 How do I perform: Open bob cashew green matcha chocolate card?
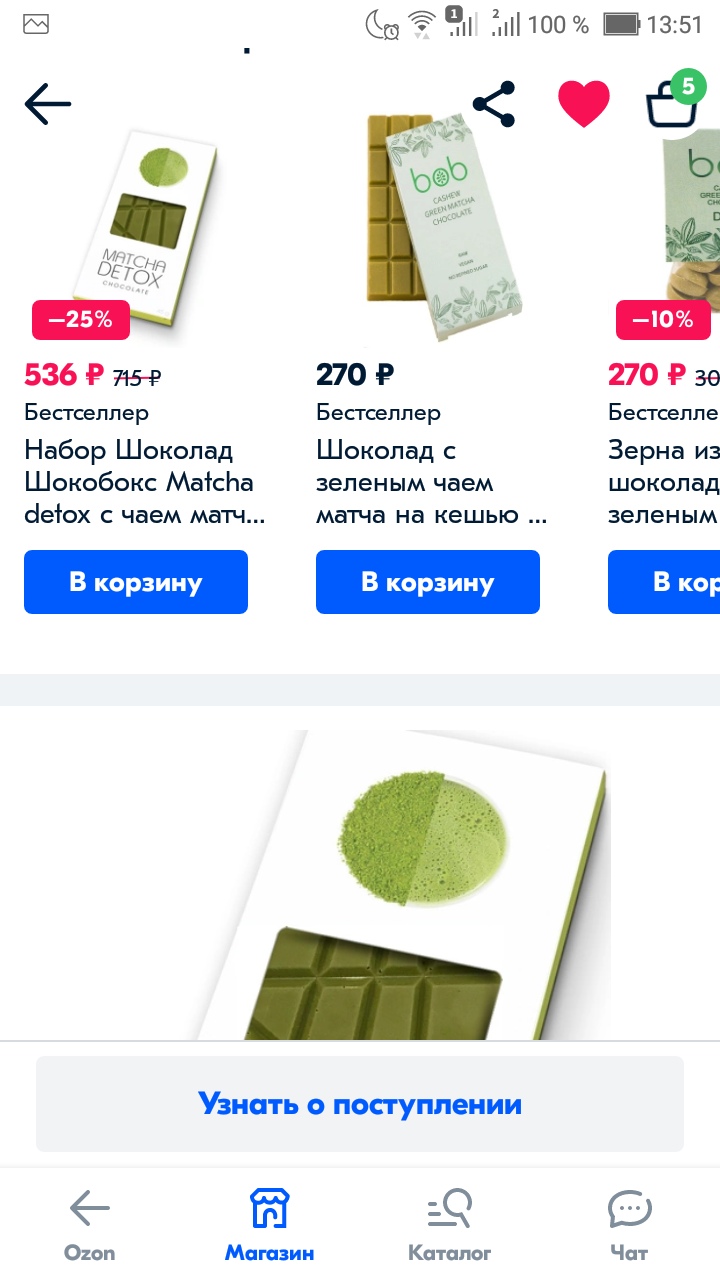(432, 482)
